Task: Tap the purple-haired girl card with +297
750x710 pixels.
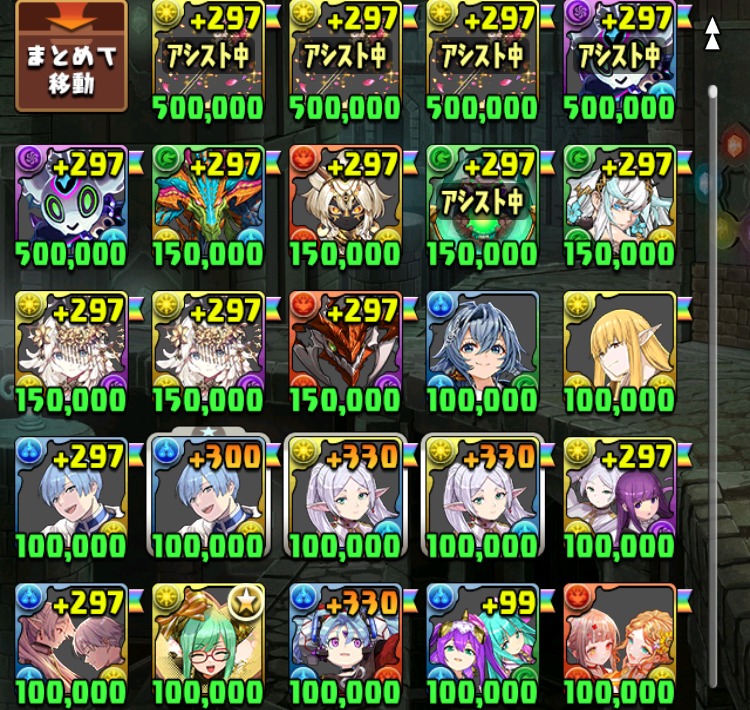Action: click(x=620, y=494)
